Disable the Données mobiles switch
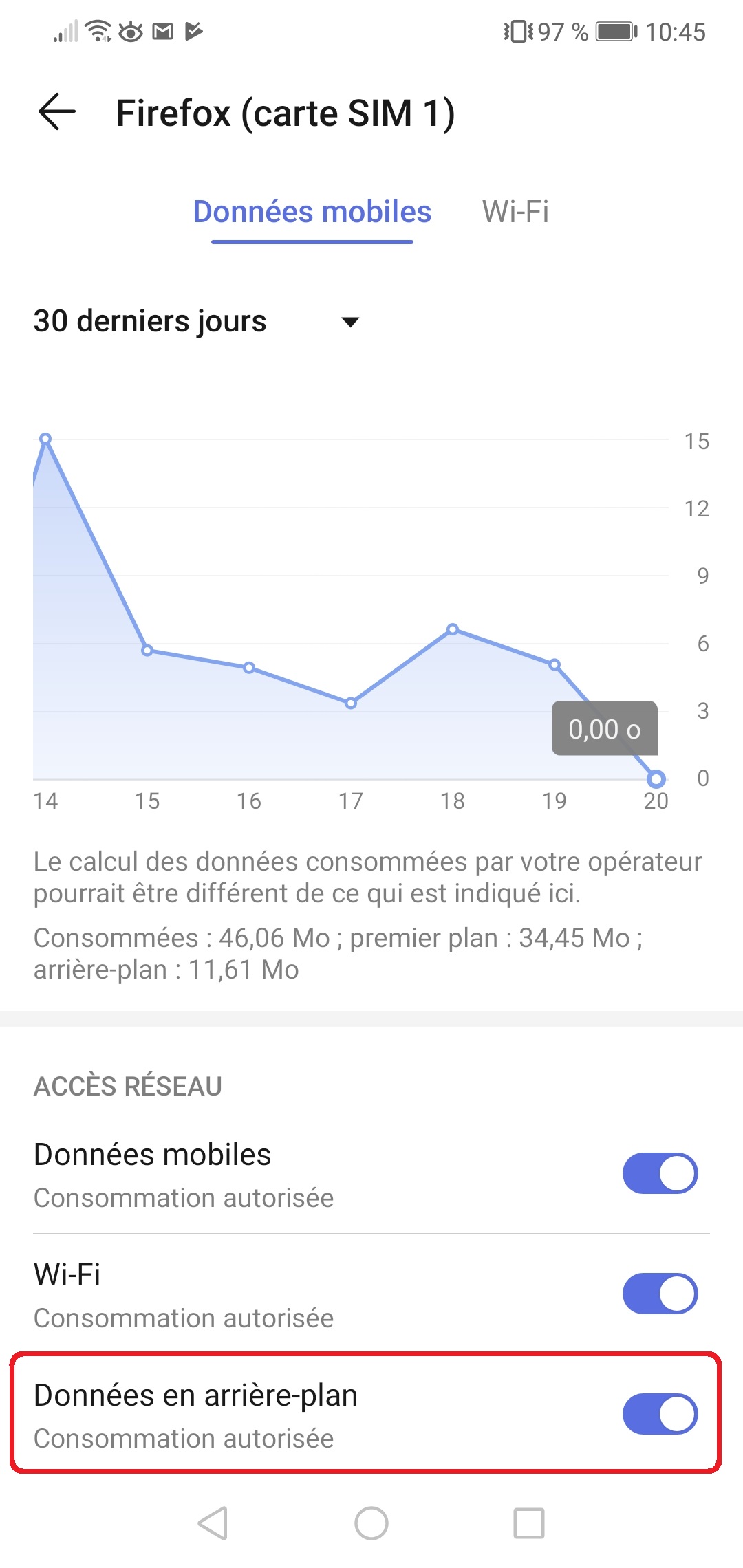 [x=660, y=1173]
